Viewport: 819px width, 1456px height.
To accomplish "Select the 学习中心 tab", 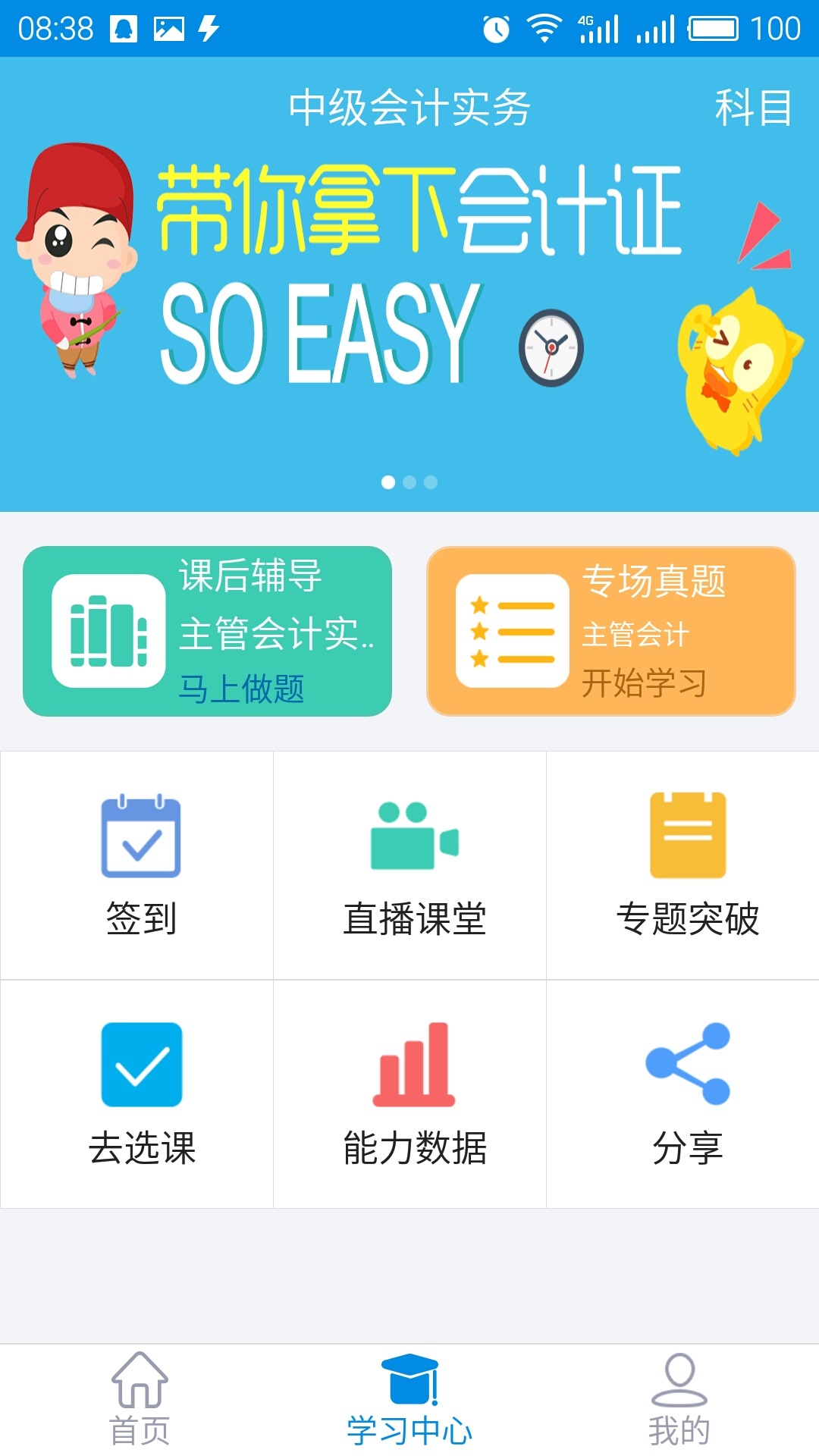I will click(x=409, y=1400).
